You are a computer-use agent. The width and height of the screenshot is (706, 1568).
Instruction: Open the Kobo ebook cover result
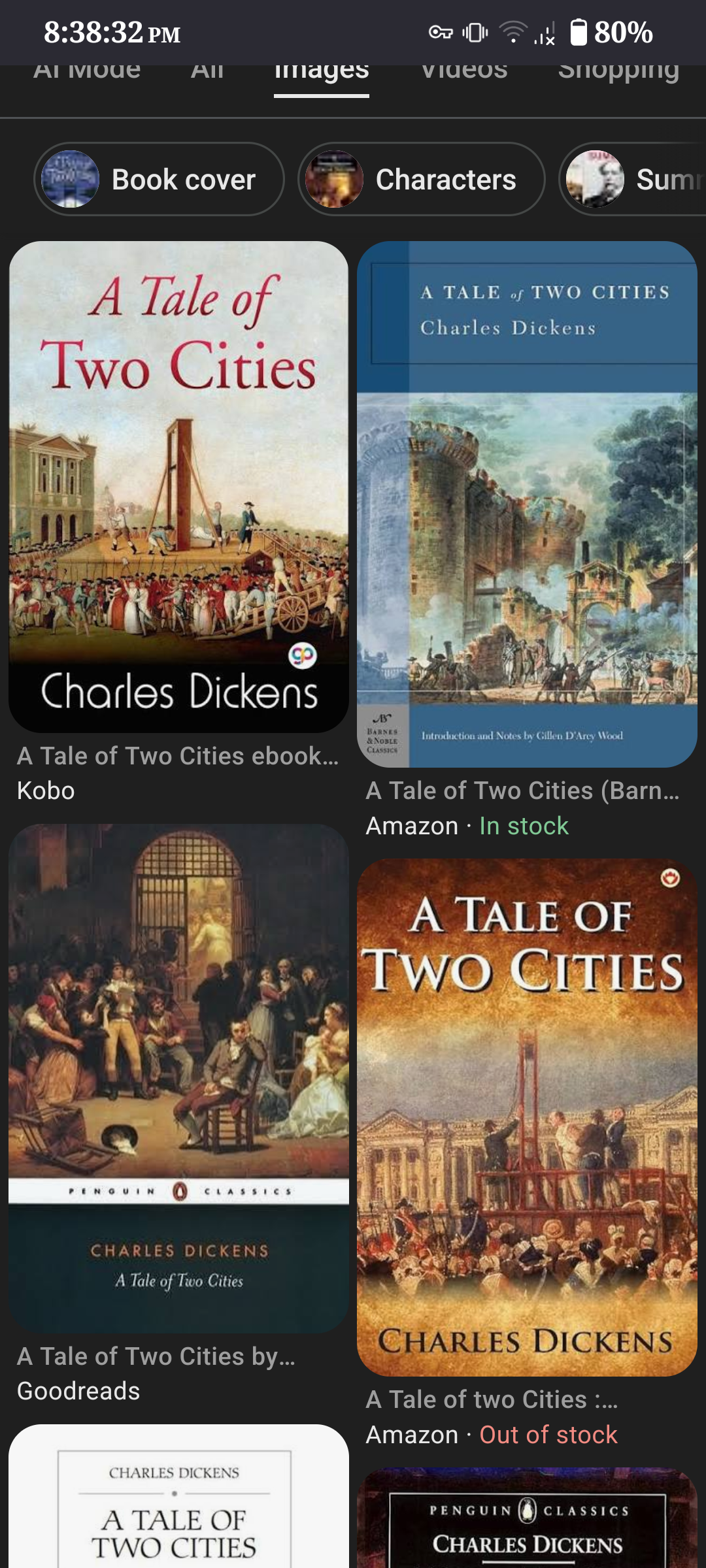click(178, 487)
